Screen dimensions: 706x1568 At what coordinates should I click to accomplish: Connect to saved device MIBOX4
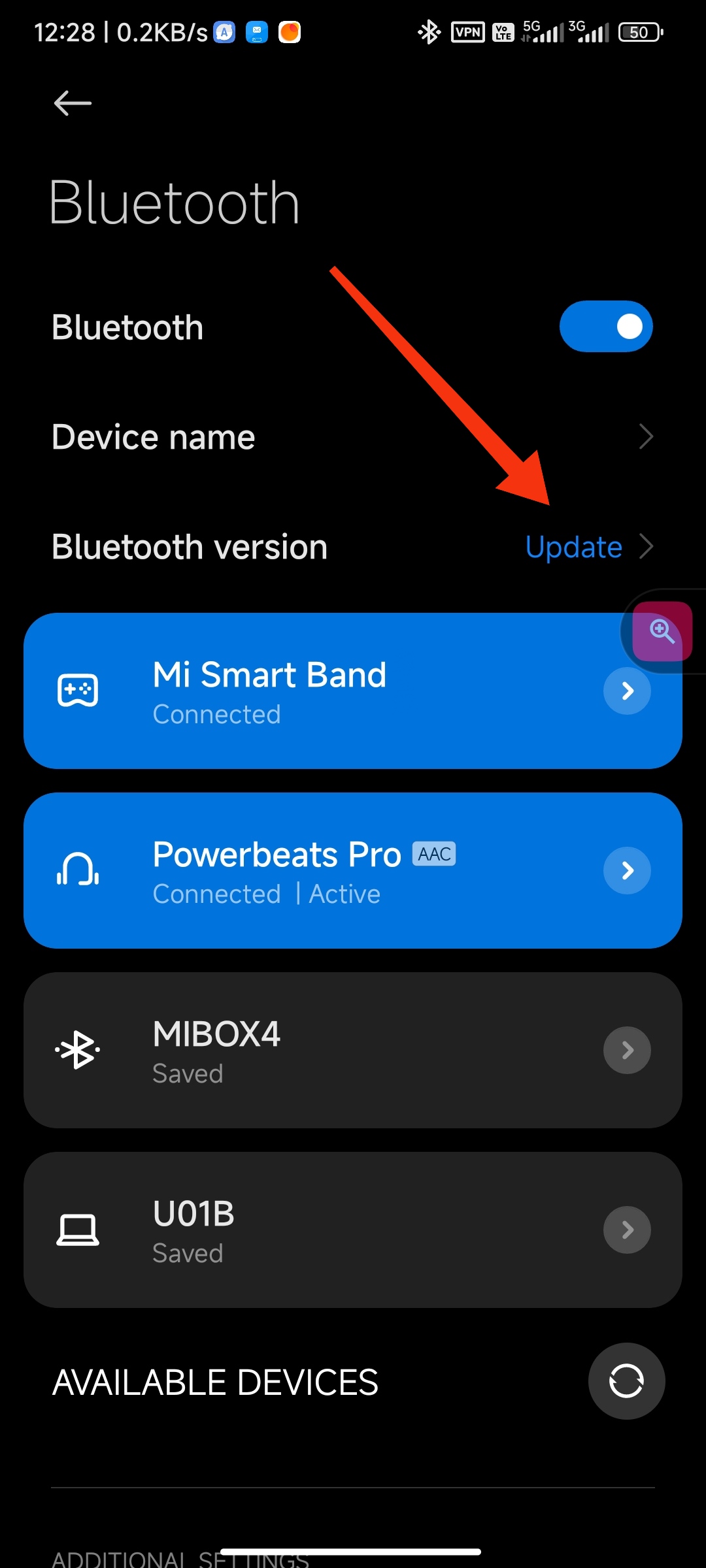pyautogui.click(x=353, y=1050)
